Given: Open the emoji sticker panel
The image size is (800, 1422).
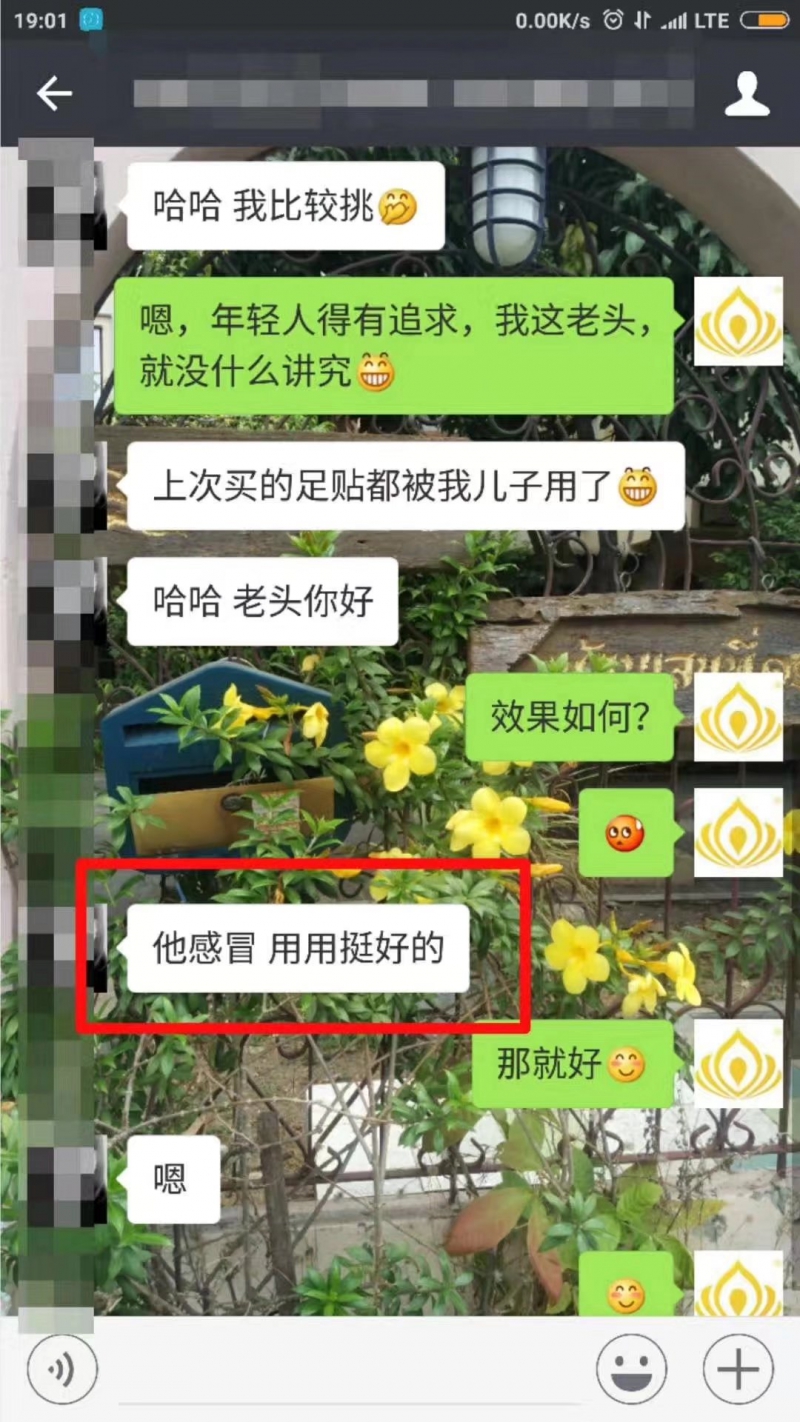Looking at the screenshot, I should pos(631,1370).
